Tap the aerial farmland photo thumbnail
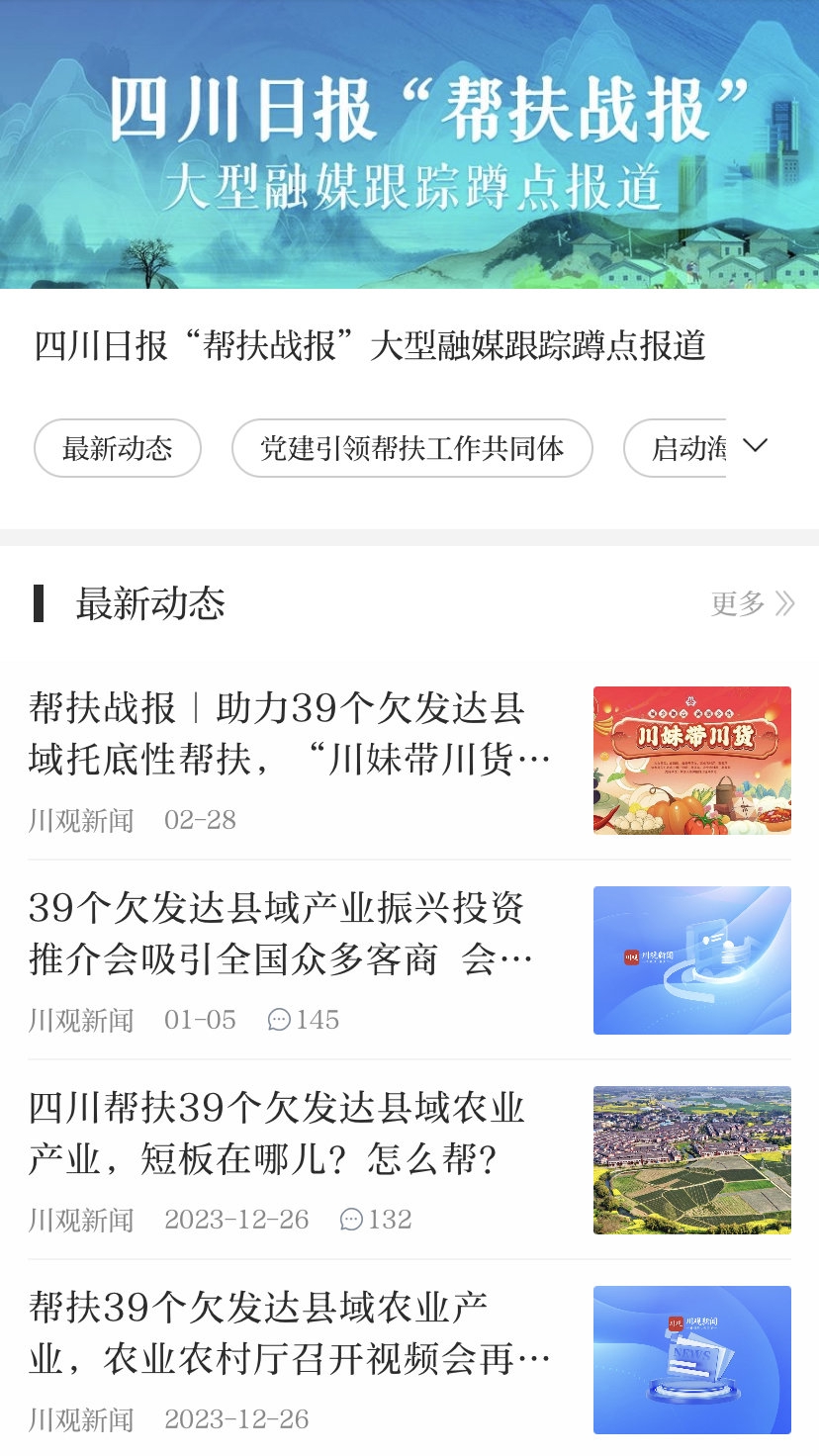Screen dimensions: 819x1456 click(692, 1159)
